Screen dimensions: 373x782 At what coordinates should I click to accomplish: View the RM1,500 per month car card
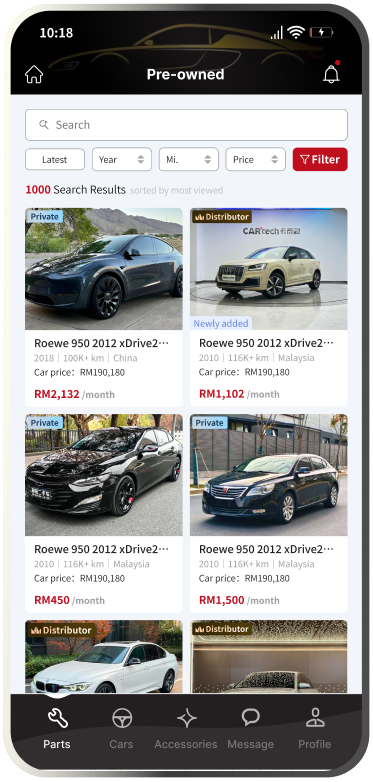pyautogui.click(x=269, y=513)
